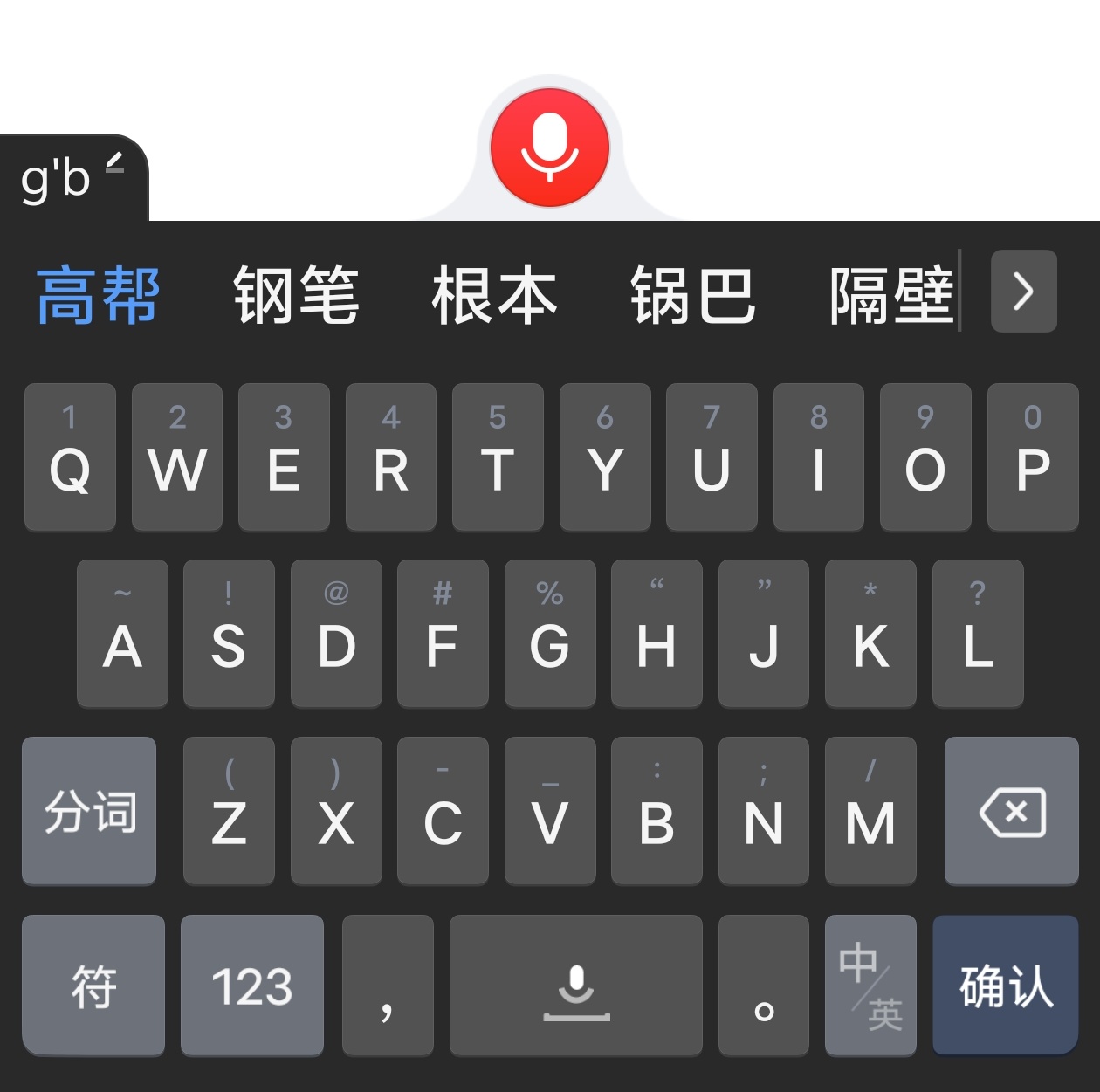Choose the candidate word 隔壁
Viewport: 1100px width, 1092px height.
coord(890,295)
